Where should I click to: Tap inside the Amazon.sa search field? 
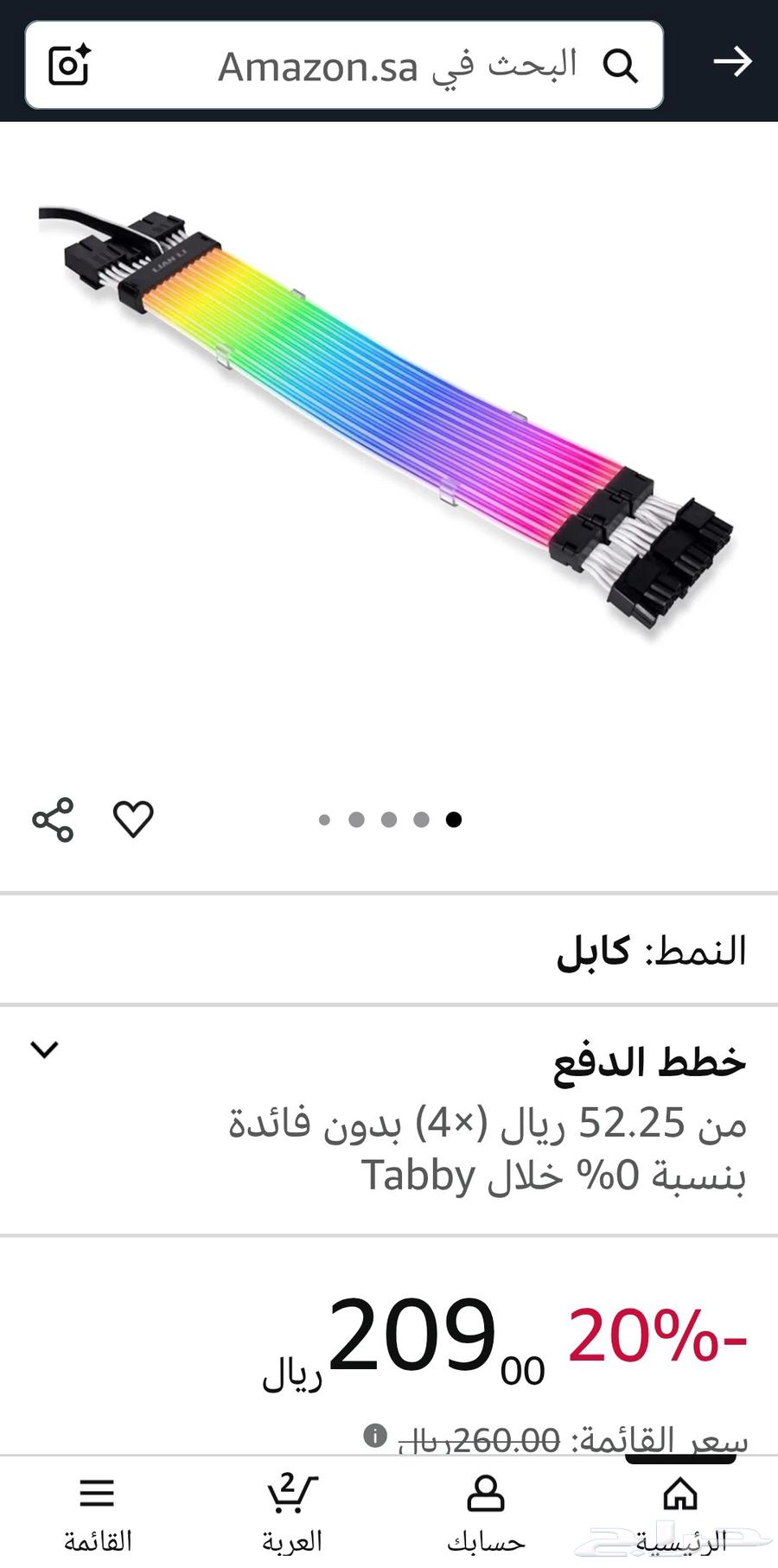point(346,66)
